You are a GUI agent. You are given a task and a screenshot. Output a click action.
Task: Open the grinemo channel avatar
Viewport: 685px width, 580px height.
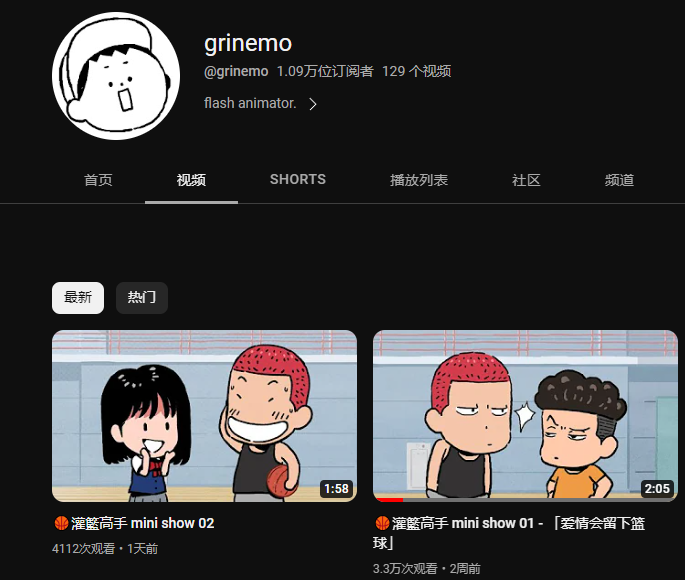pyautogui.click(x=115, y=76)
